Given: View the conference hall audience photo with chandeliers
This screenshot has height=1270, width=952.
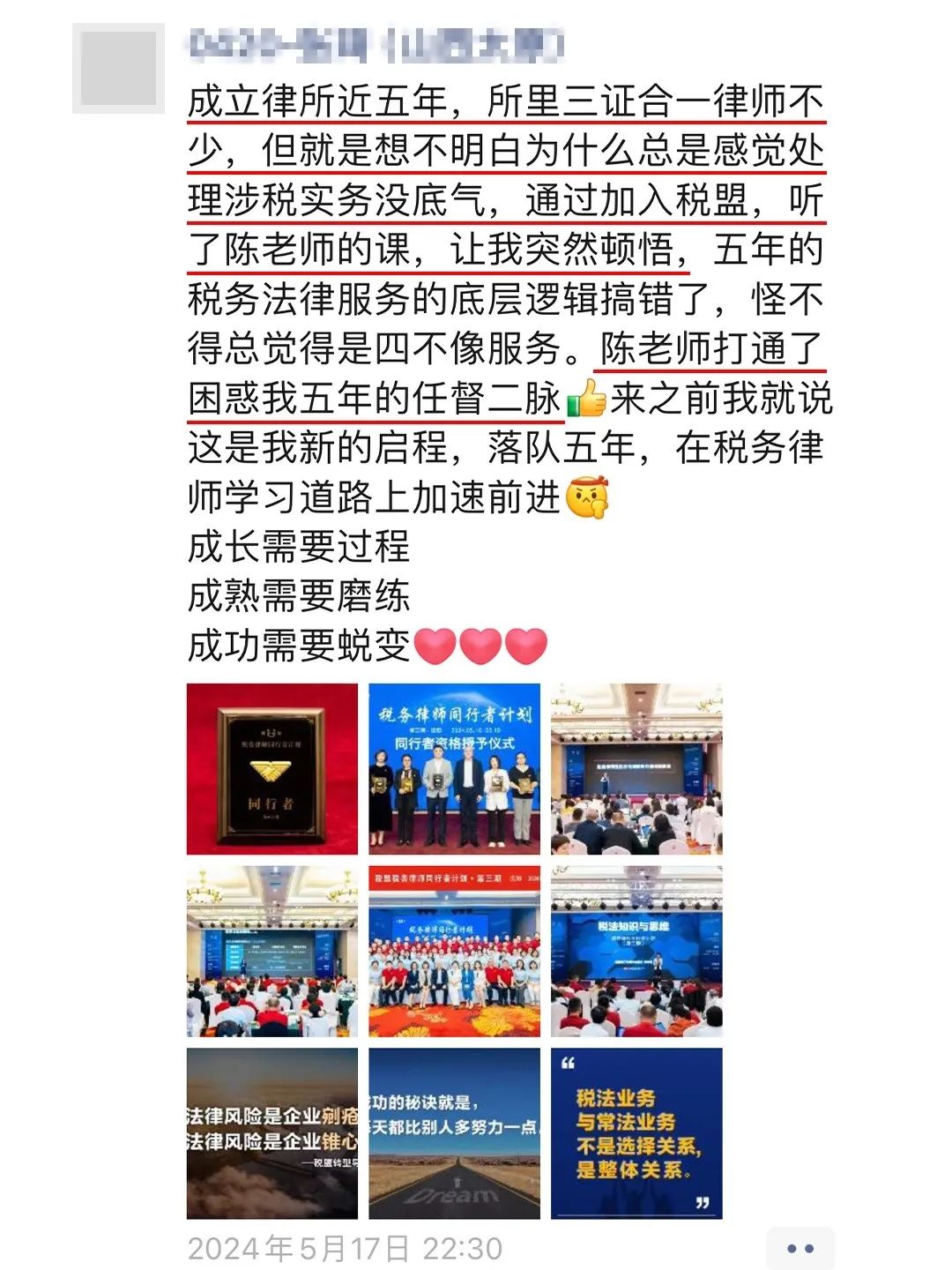Looking at the screenshot, I should click(x=636, y=769).
